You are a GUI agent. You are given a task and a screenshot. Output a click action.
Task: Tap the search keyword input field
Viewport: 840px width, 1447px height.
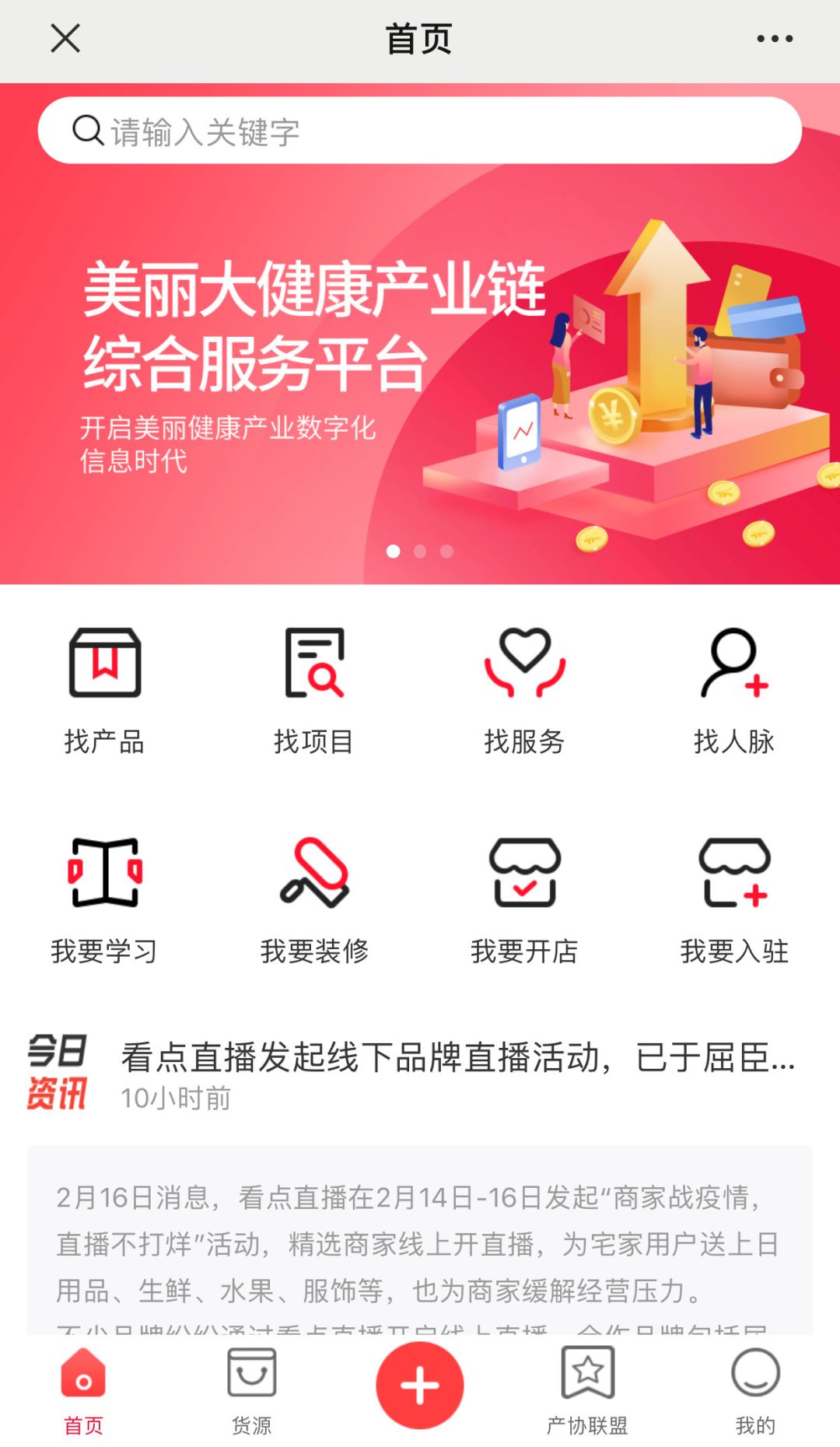pos(420,131)
